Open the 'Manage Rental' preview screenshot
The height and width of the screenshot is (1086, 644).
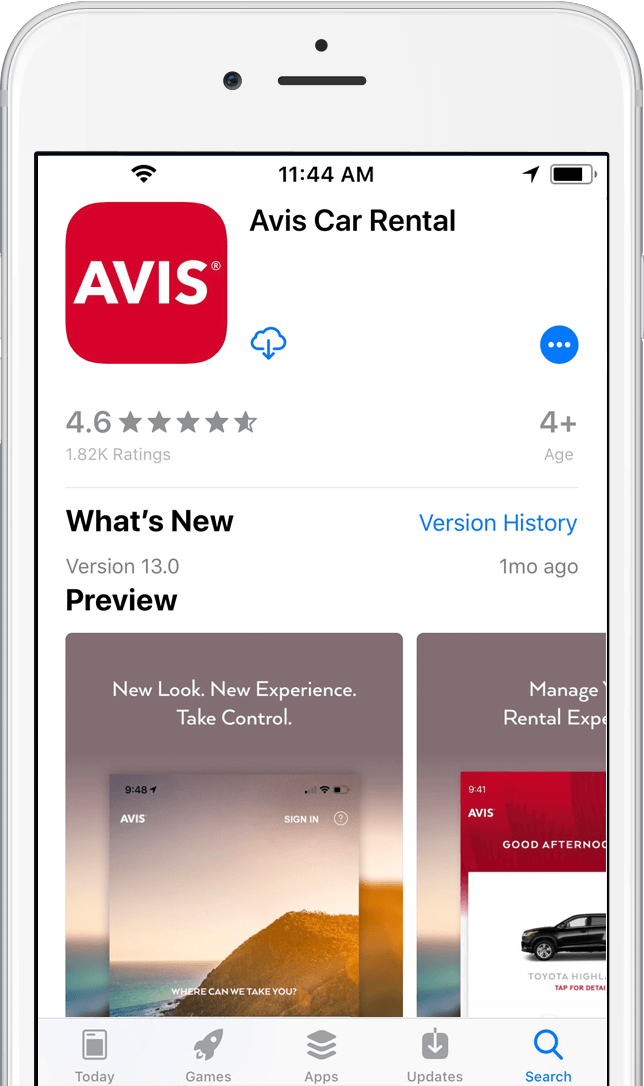pos(511,824)
